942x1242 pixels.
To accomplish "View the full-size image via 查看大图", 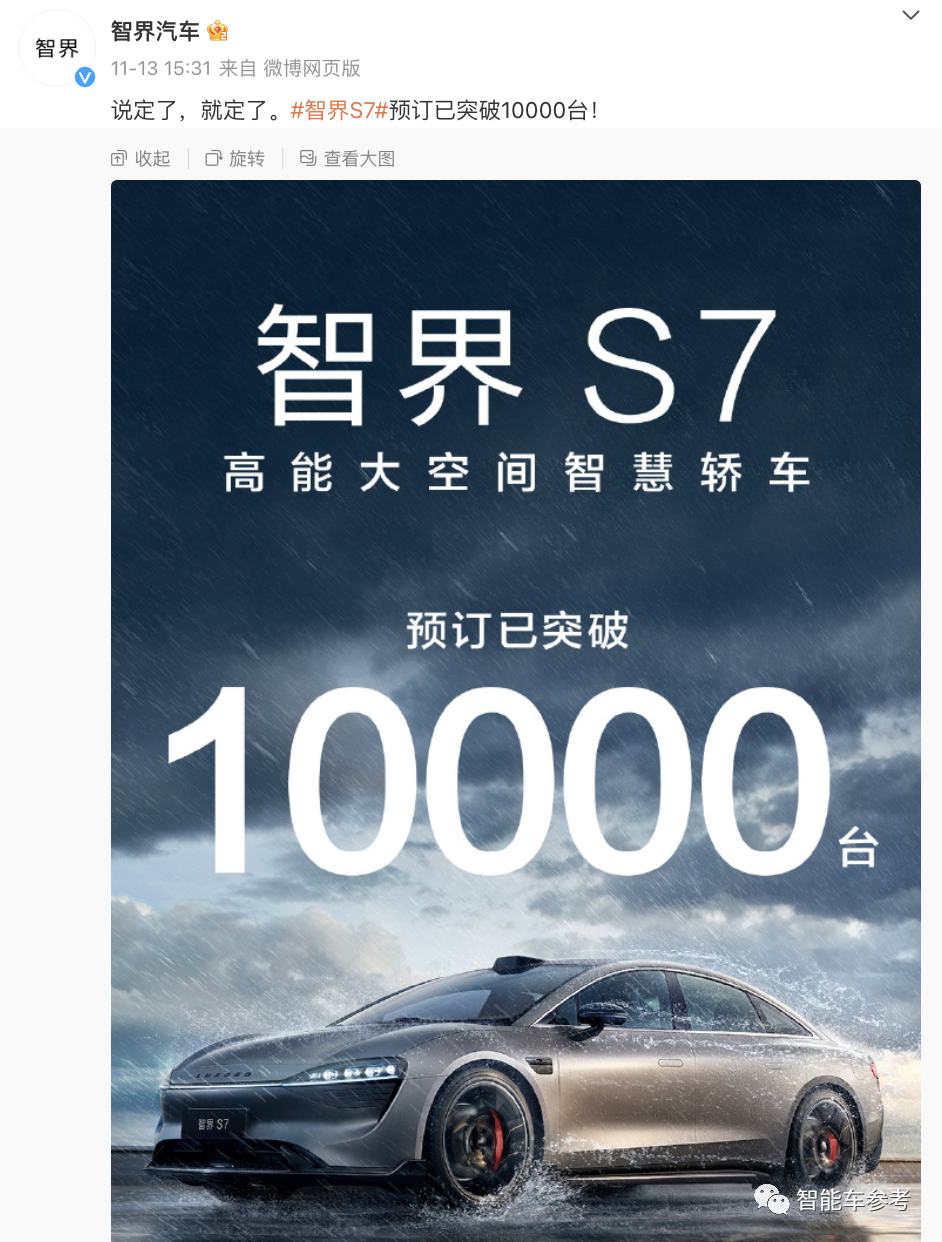I will click(348, 158).
